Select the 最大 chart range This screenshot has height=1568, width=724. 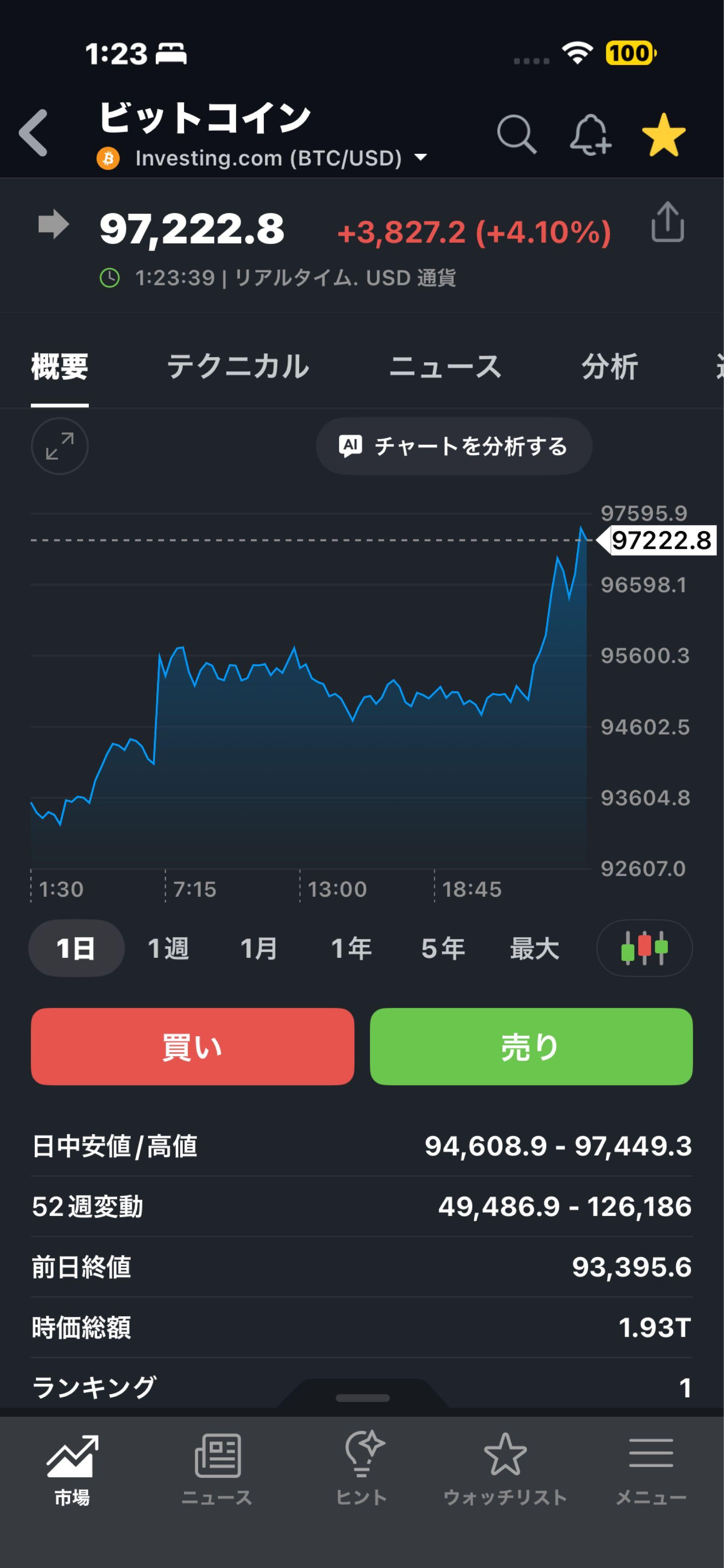click(534, 948)
